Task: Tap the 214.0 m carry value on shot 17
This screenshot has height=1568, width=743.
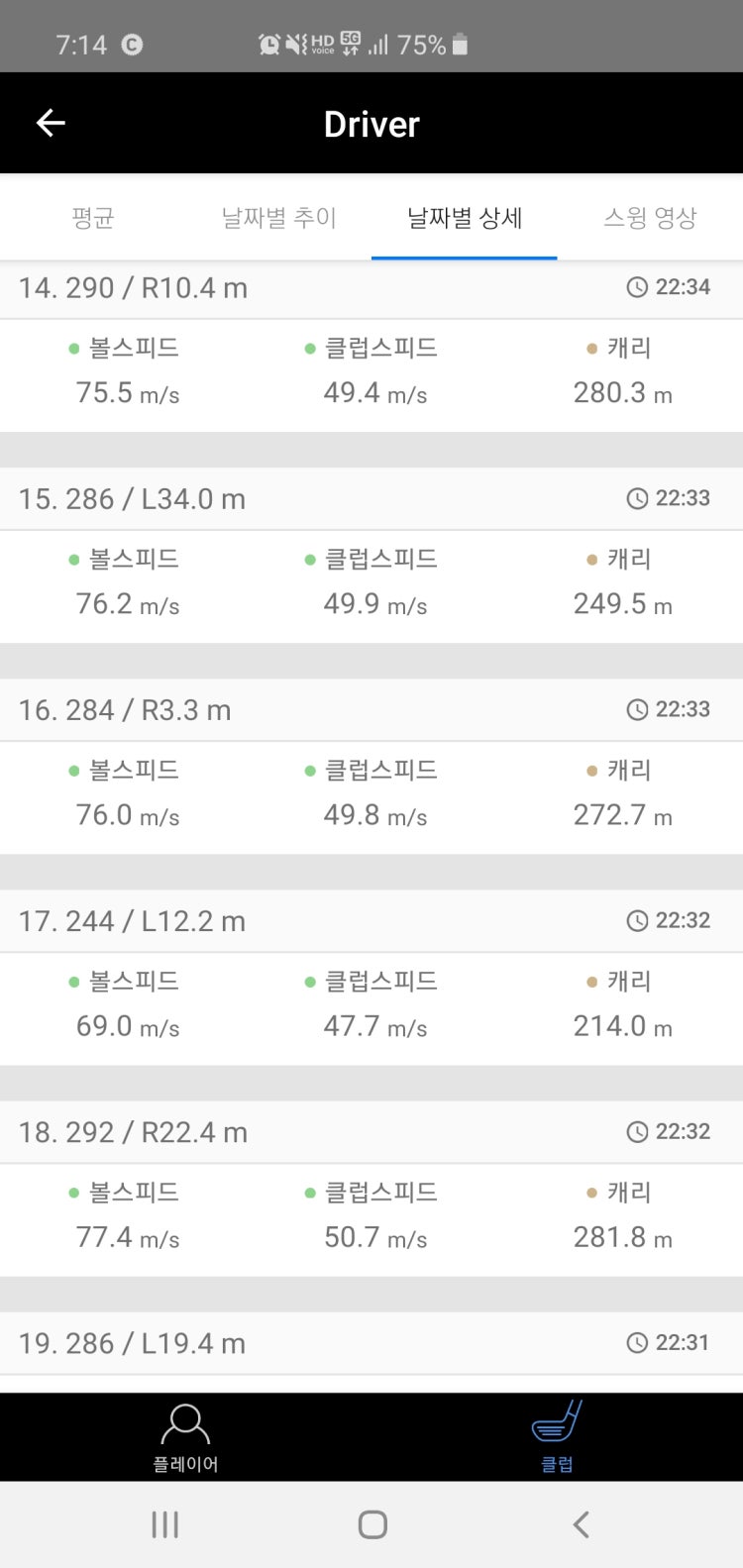Action: (x=622, y=1026)
